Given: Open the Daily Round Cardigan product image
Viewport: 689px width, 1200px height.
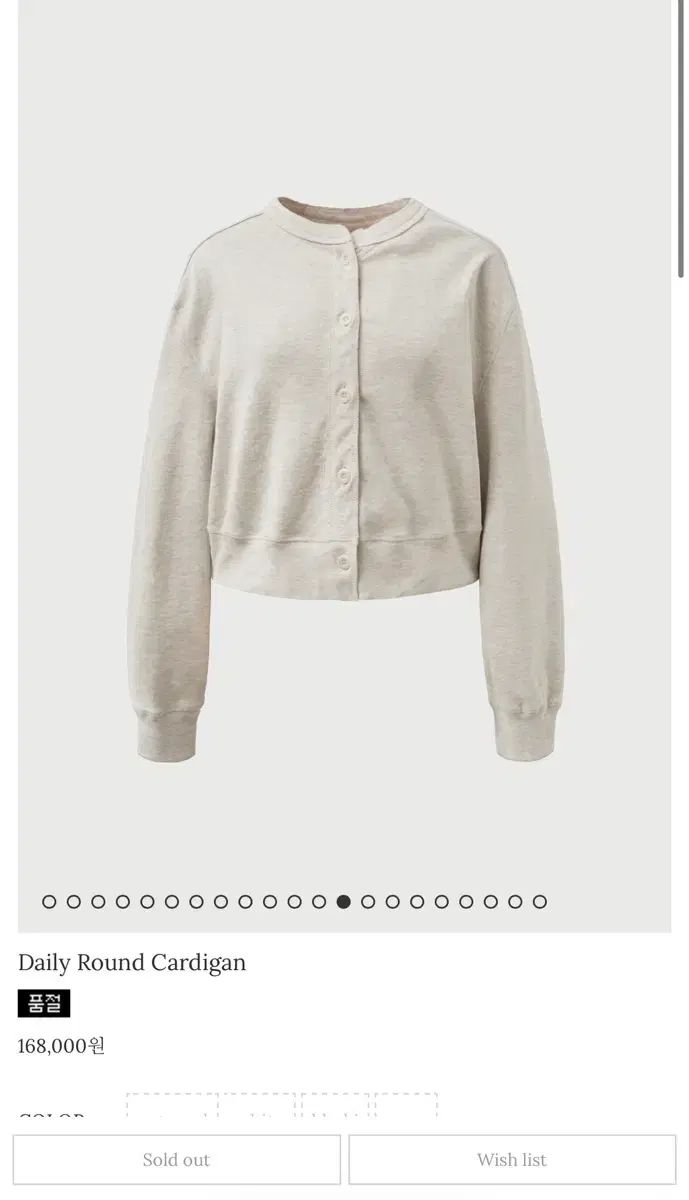Looking at the screenshot, I should coord(344,466).
